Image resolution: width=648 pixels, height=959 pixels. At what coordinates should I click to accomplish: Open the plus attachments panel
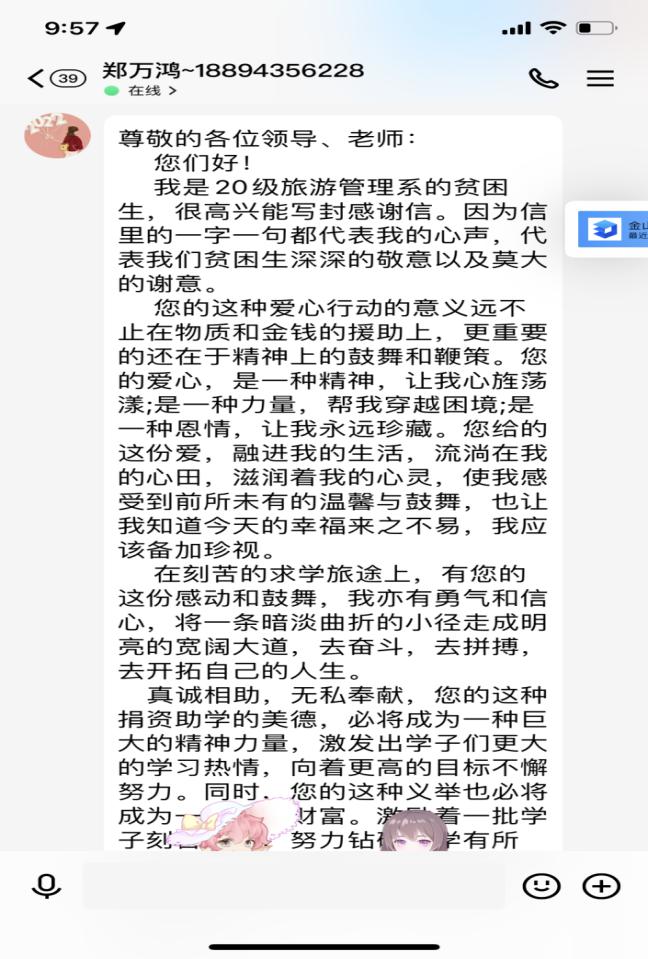pos(602,885)
